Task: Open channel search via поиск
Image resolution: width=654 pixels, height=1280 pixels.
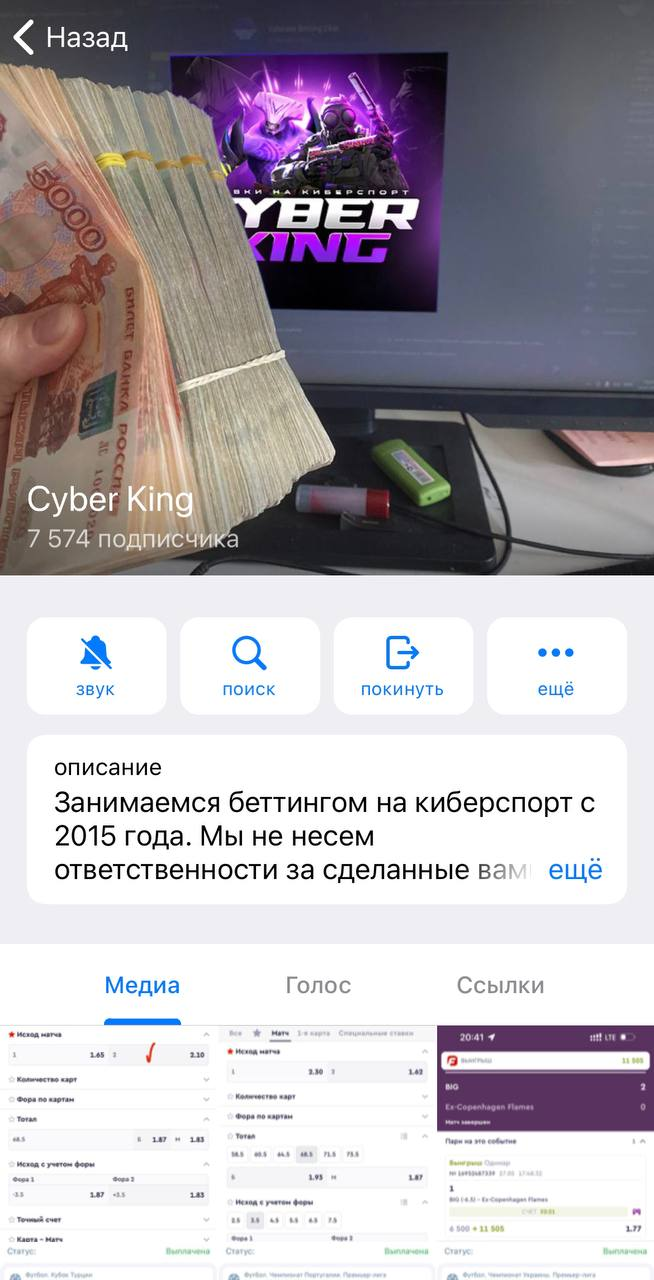Action: pos(249,665)
